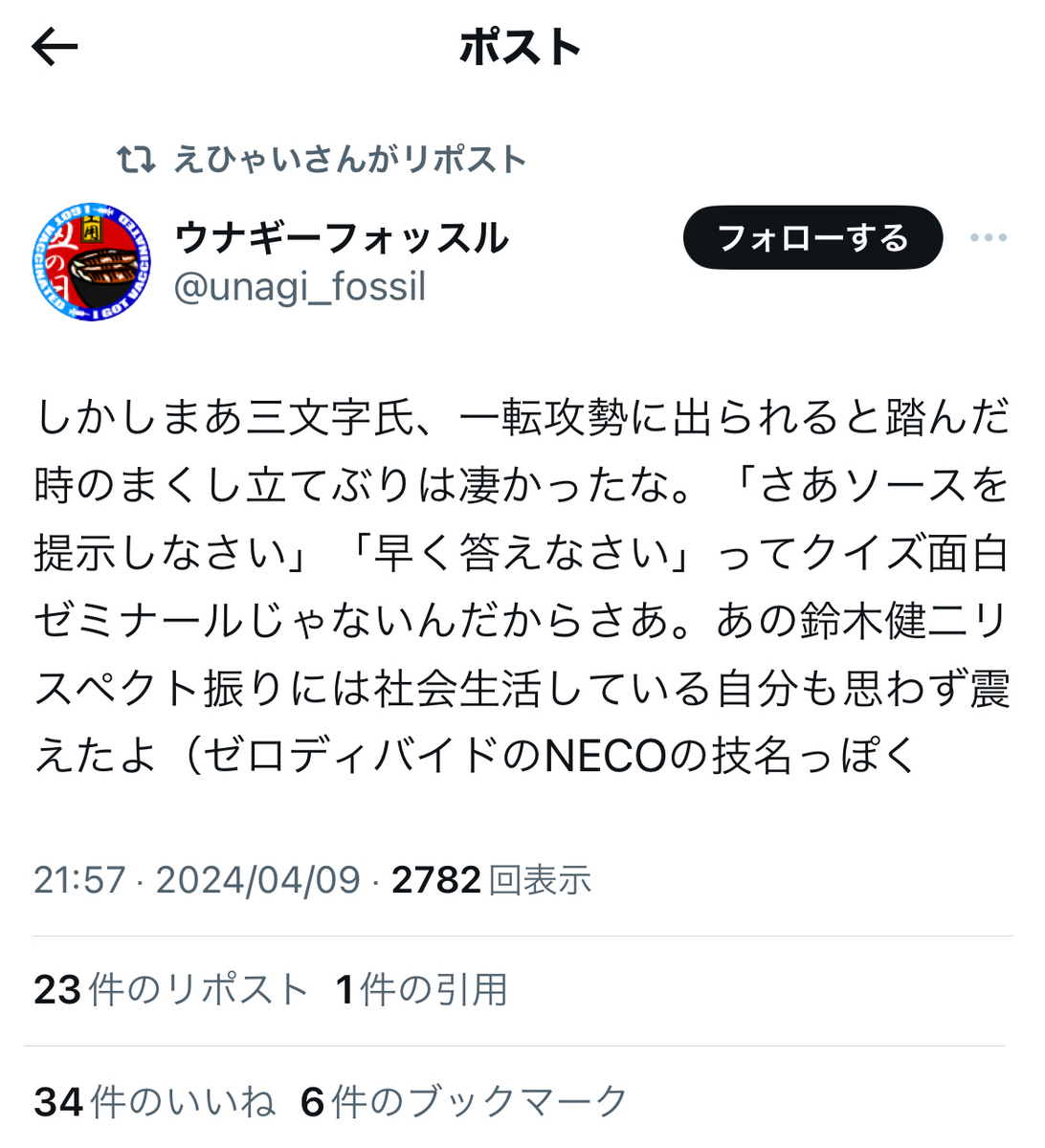Go back using the arrow icon
The width and height of the screenshot is (1045, 1148).
pyautogui.click(x=55, y=47)
